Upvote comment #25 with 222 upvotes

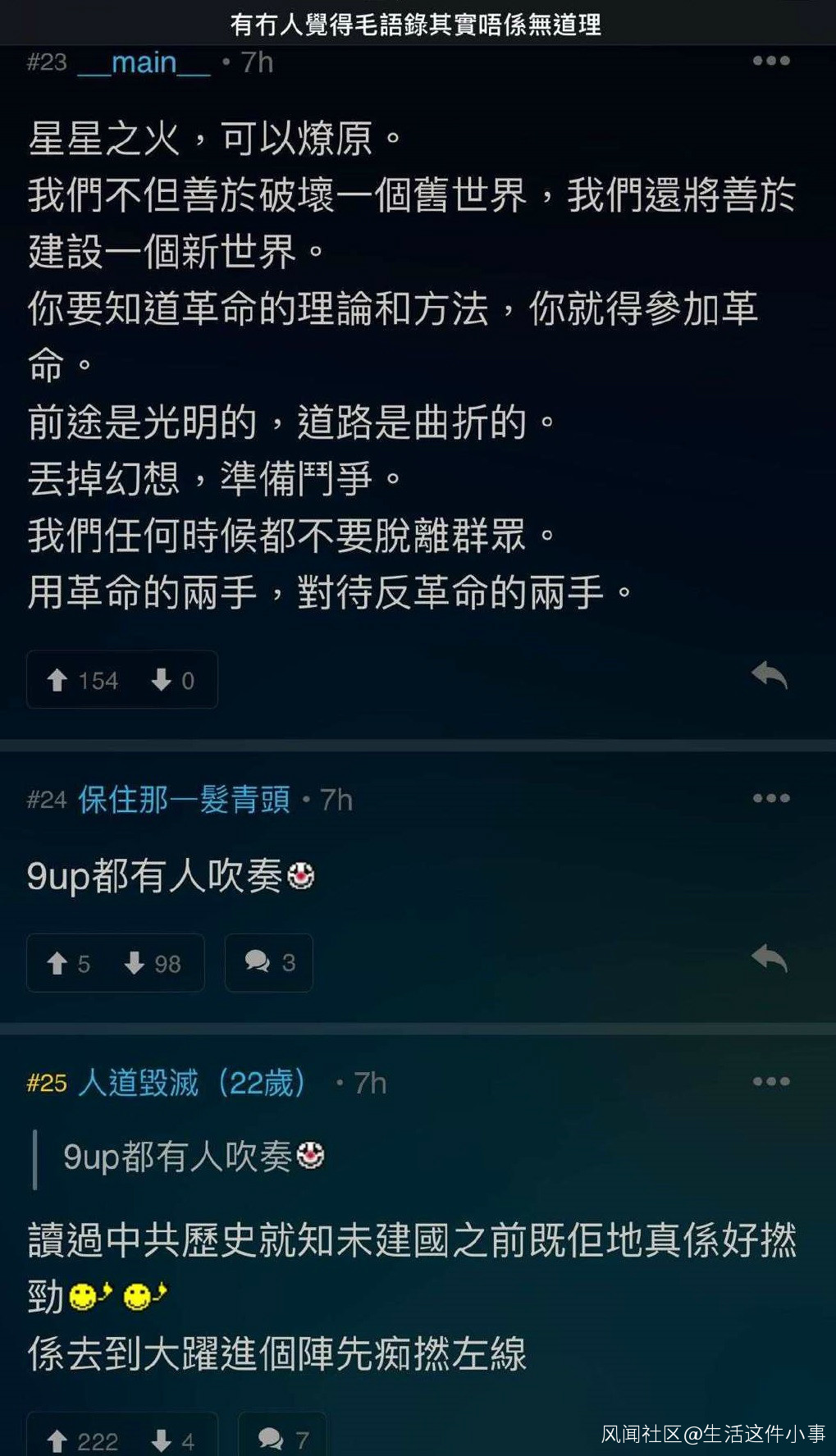(82, 1440)
